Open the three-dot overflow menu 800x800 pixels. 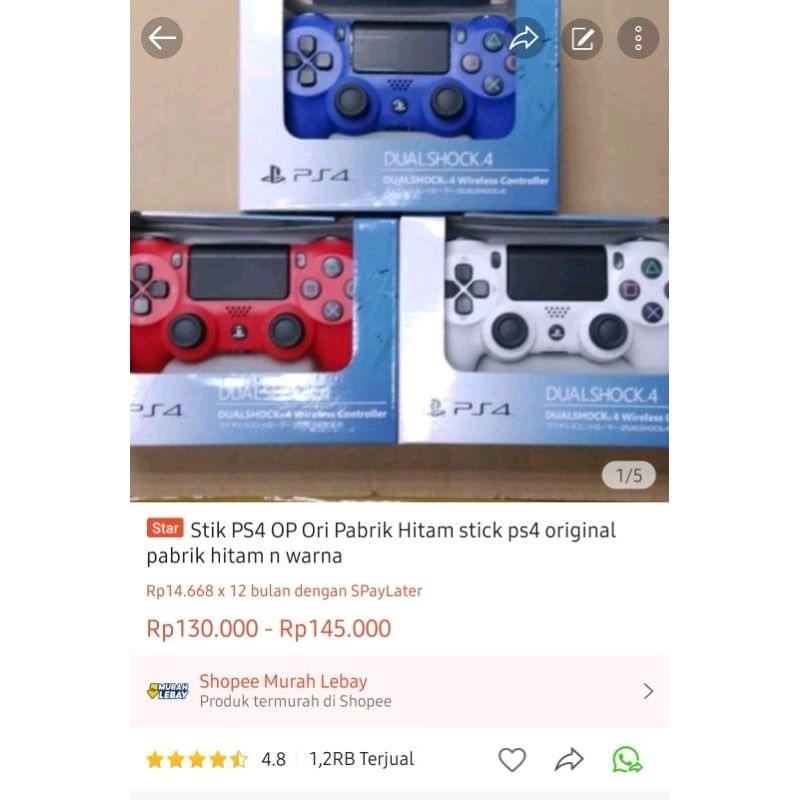(x=638, y=39)
